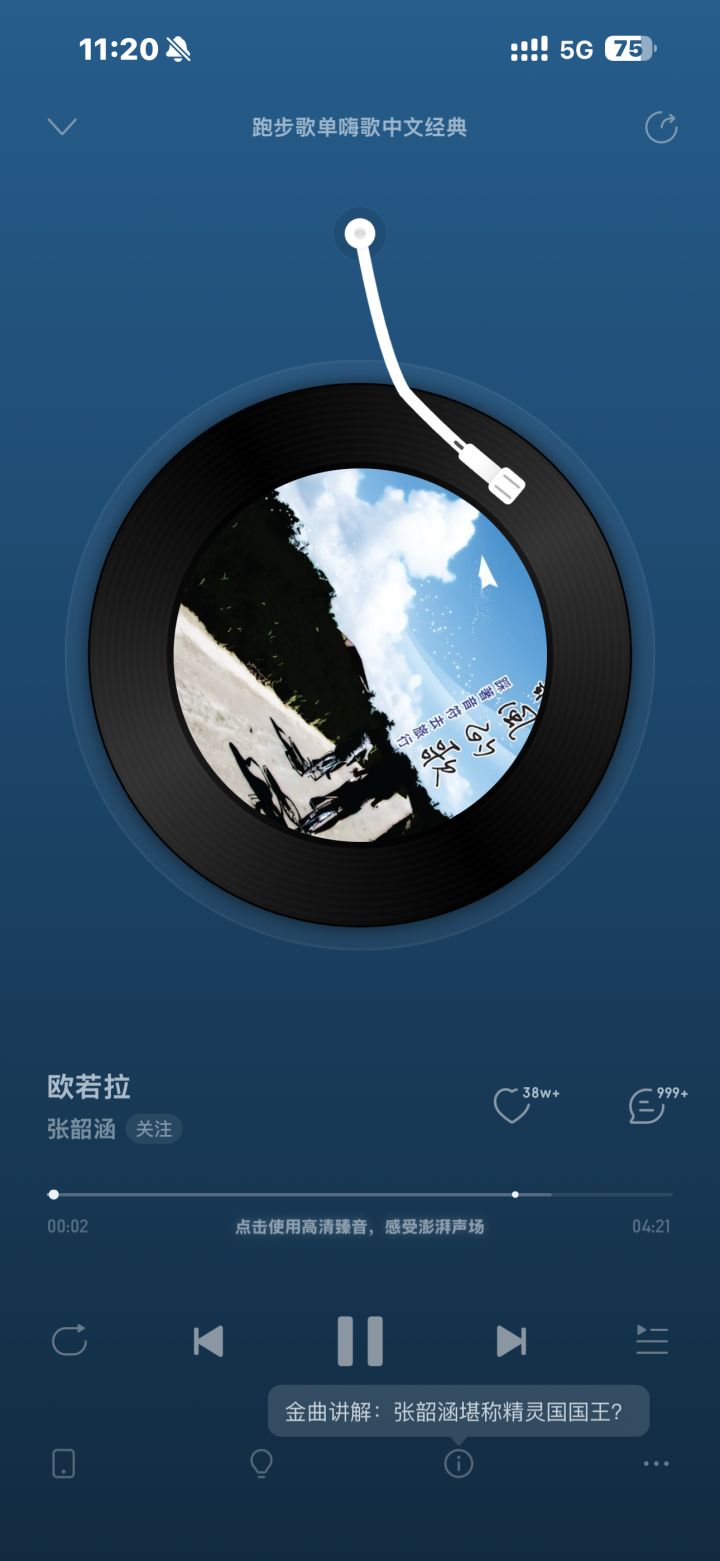The height and width of the screenshot is (1561, 720).
Task: Open the device playback icon
Action: 63,1463
